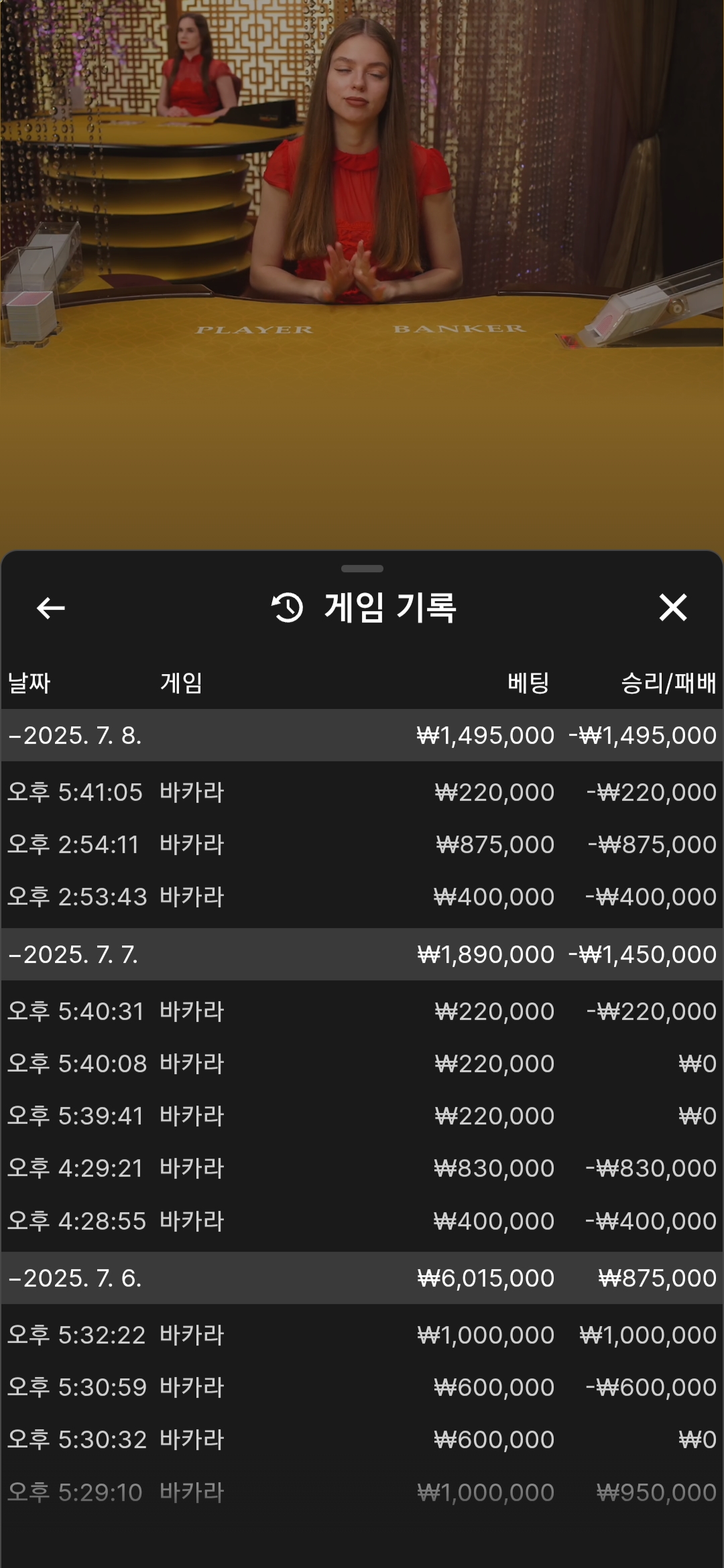The width and height of the screenshot is (724, 1568).
Task: Open the 오후 5:39:41 baccarat record
Action: tap(362, 1116)
